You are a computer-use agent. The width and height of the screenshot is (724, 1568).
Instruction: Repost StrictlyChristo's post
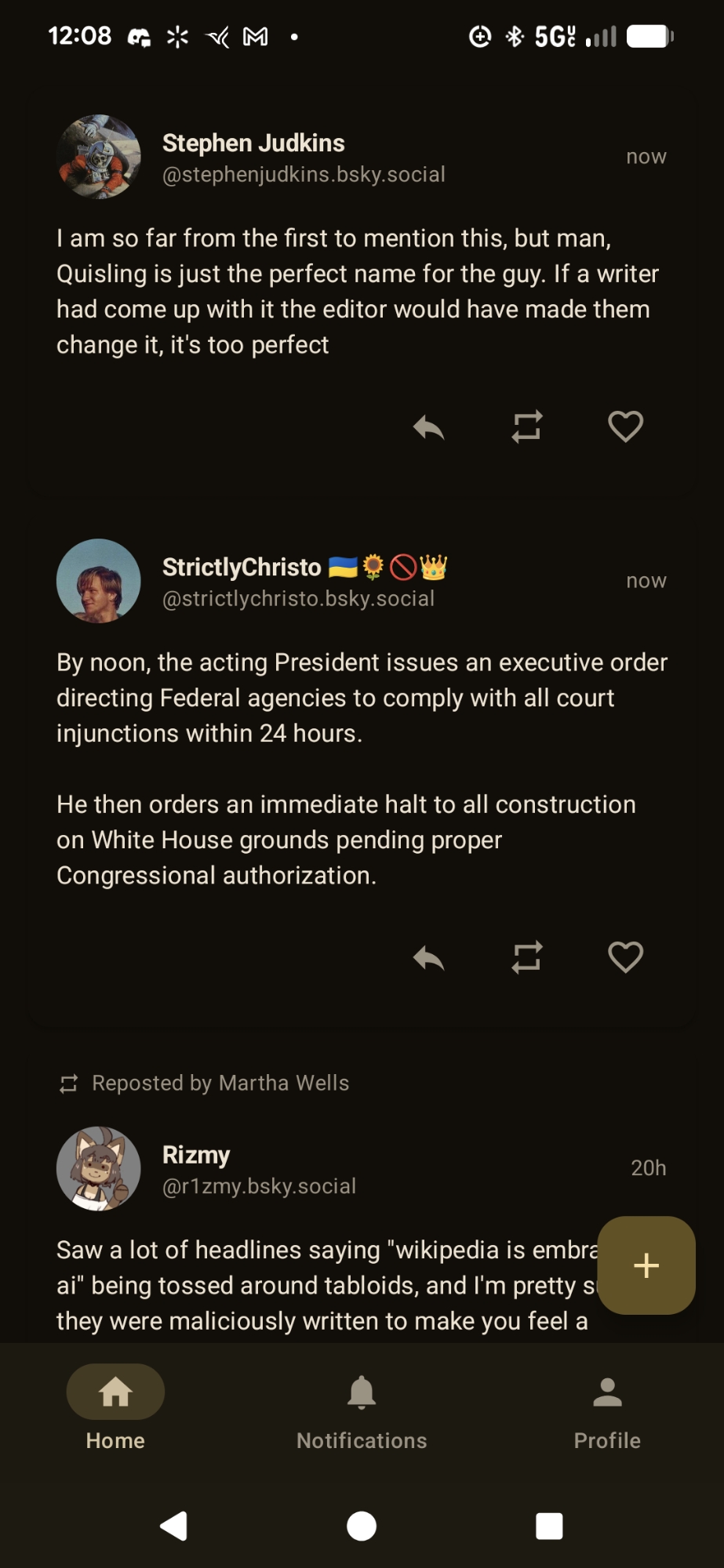(x=527, y=957)
